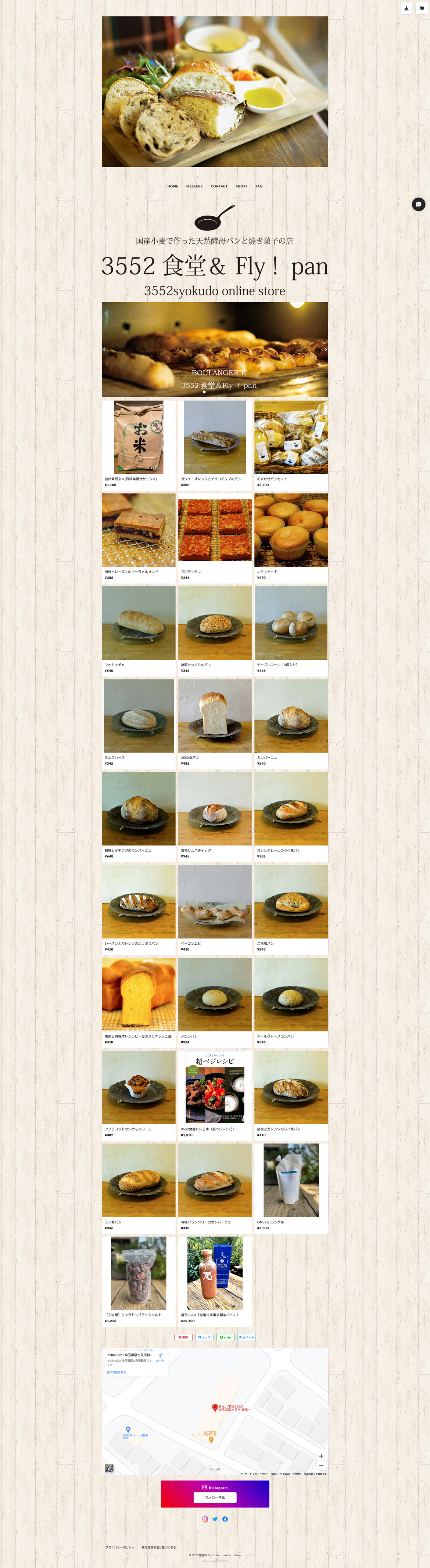This screenshot has height=1568, width=430.
Task: Open the CONTACT page
Action: (219, 186)
